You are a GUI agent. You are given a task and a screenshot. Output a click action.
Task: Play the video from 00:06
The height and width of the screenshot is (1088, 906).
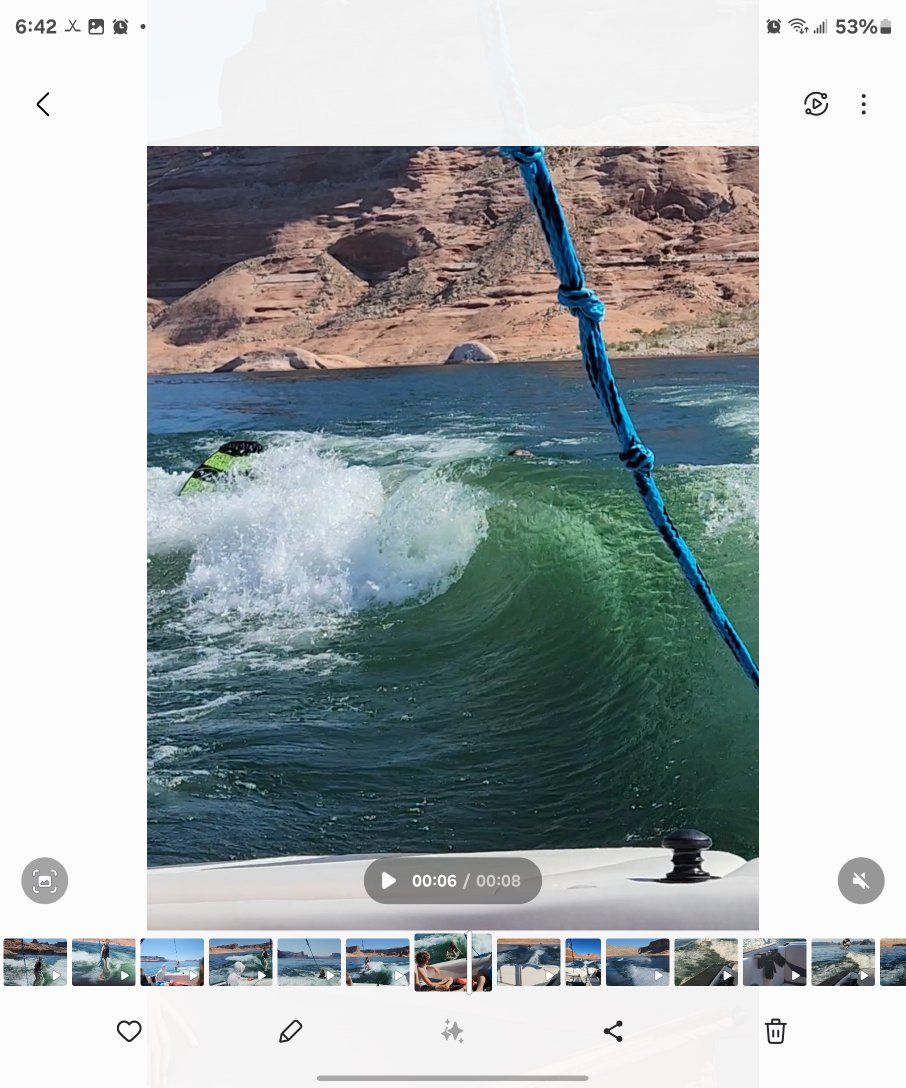pos(389,881)
